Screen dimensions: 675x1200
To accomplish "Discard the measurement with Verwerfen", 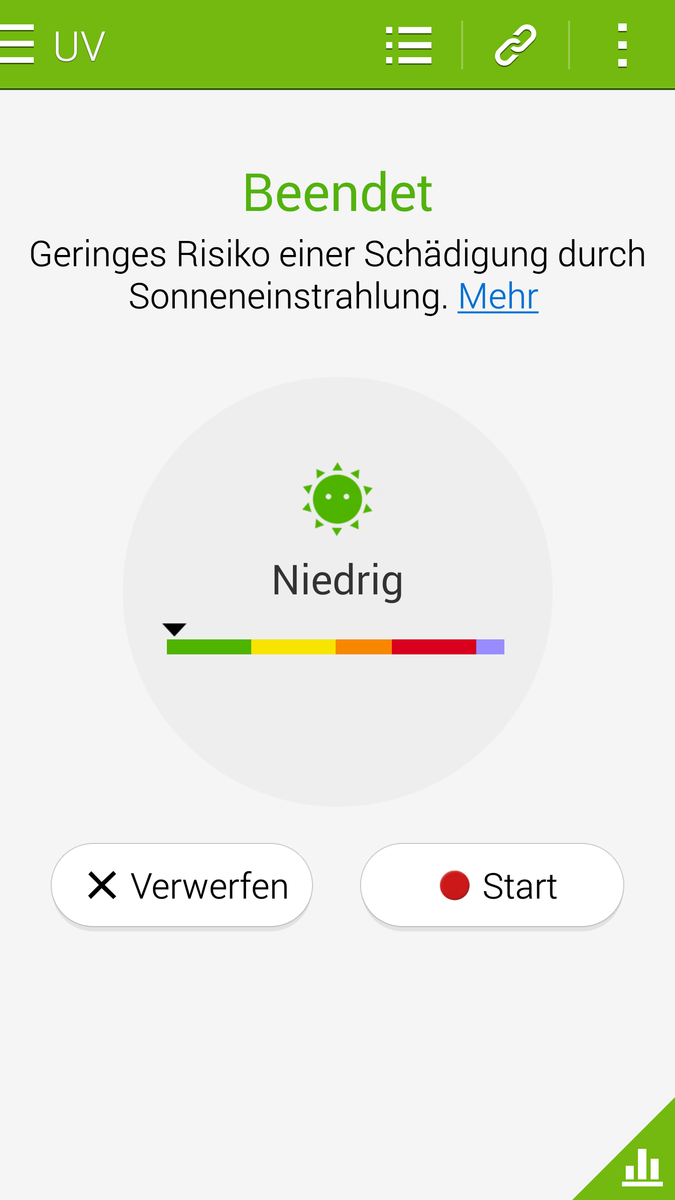I will 182,886.
